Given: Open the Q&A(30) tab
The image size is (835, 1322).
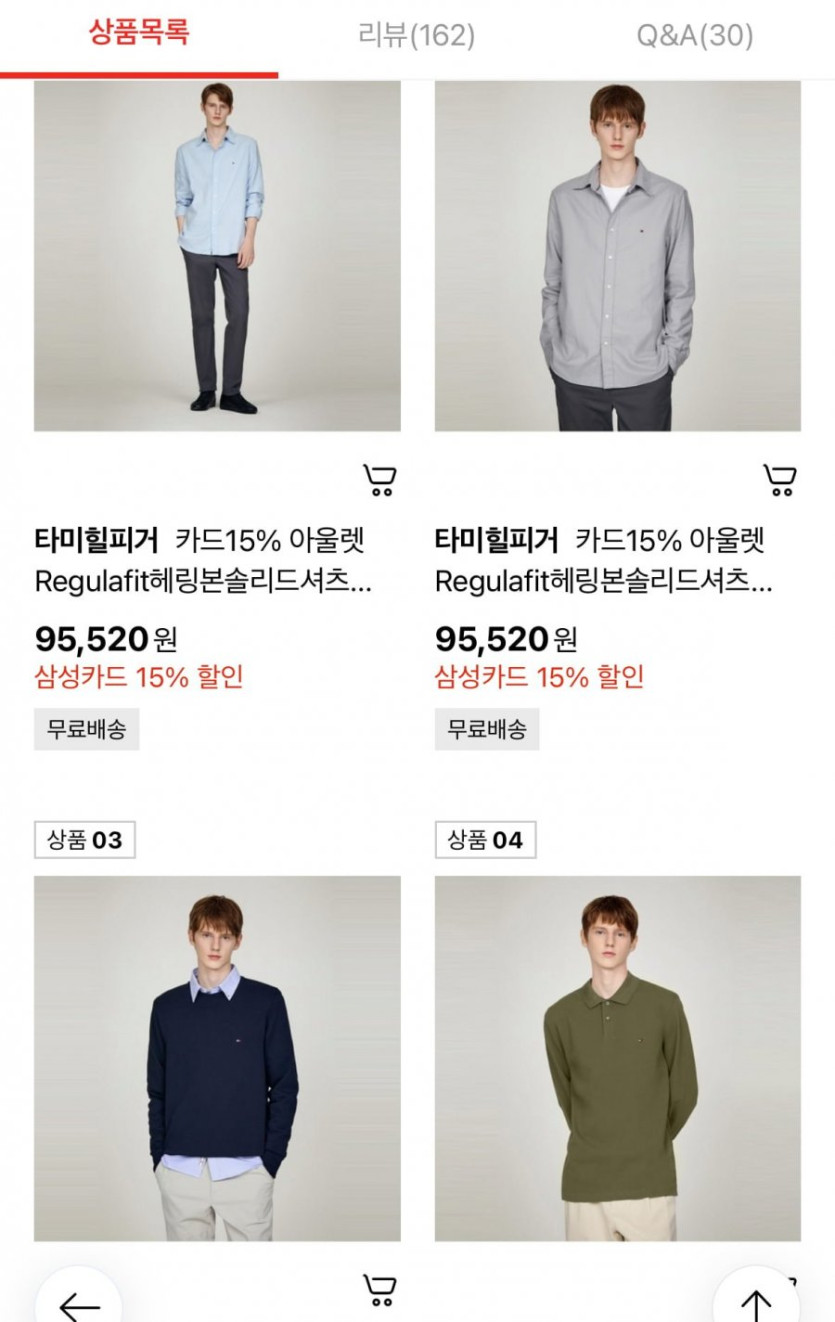Looking at the screenshot, I should click(x=694, y=36).
